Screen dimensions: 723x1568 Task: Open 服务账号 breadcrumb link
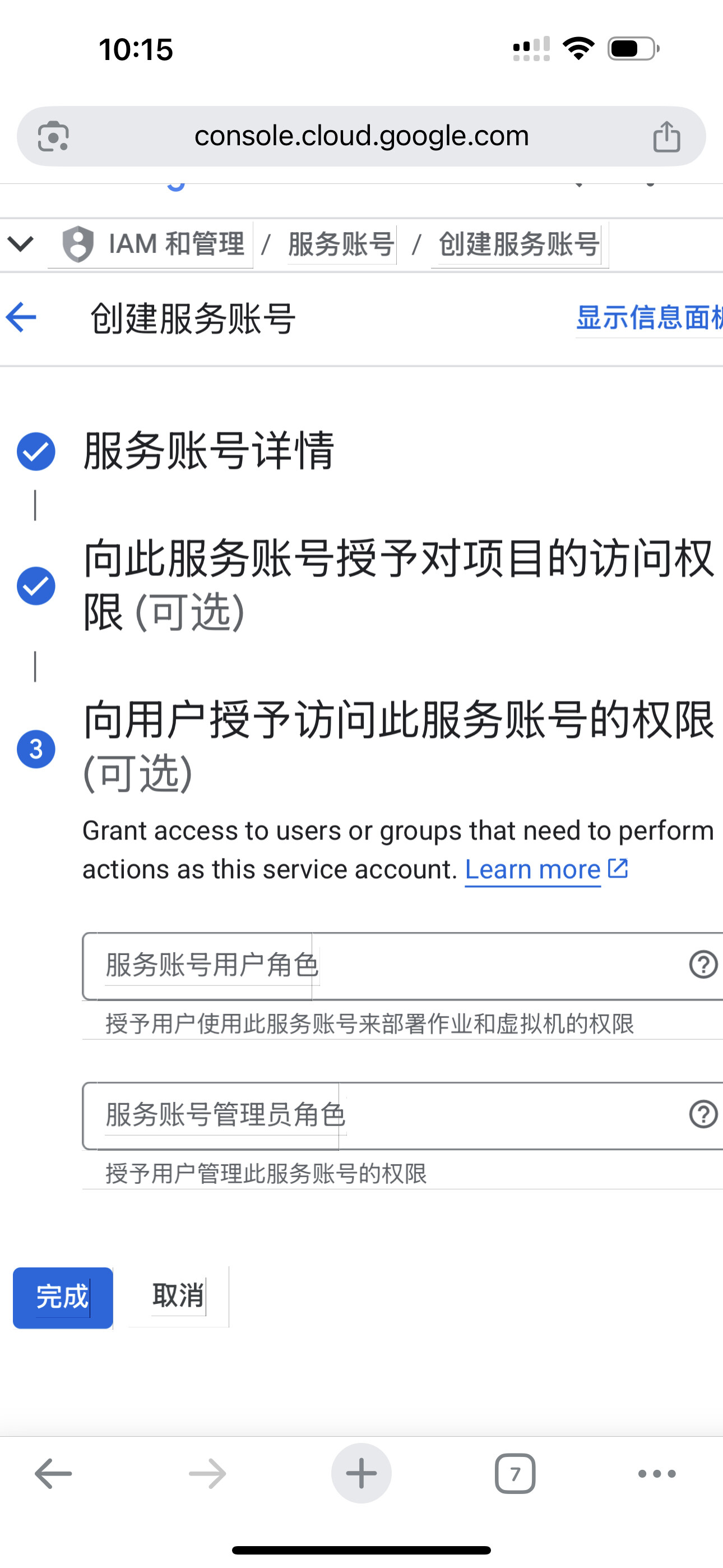341,244
